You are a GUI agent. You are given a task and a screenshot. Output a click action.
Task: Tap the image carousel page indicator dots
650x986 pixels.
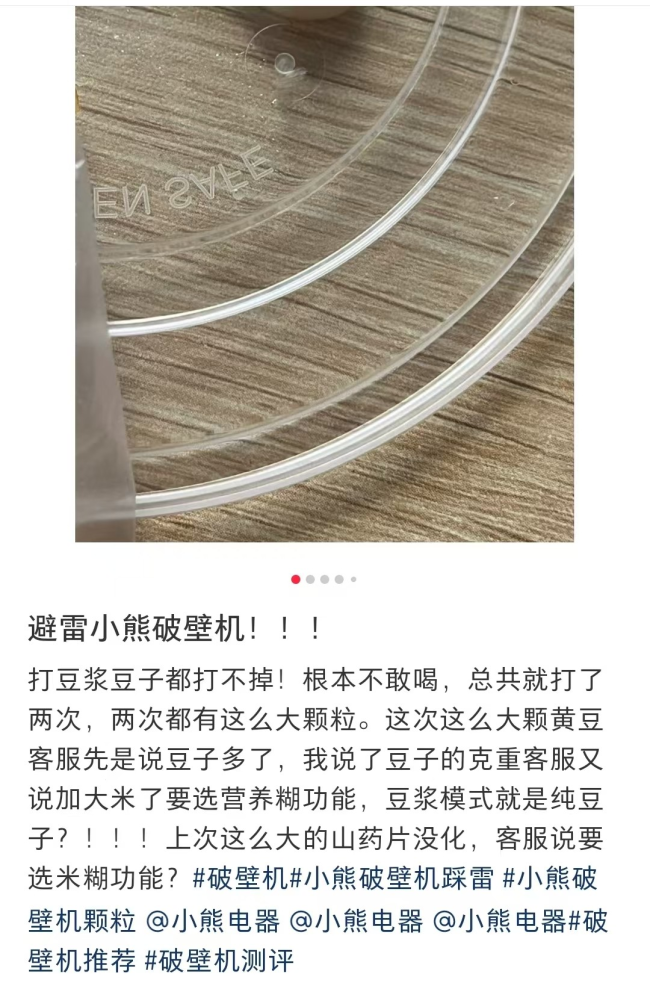[x=324, y=579]
